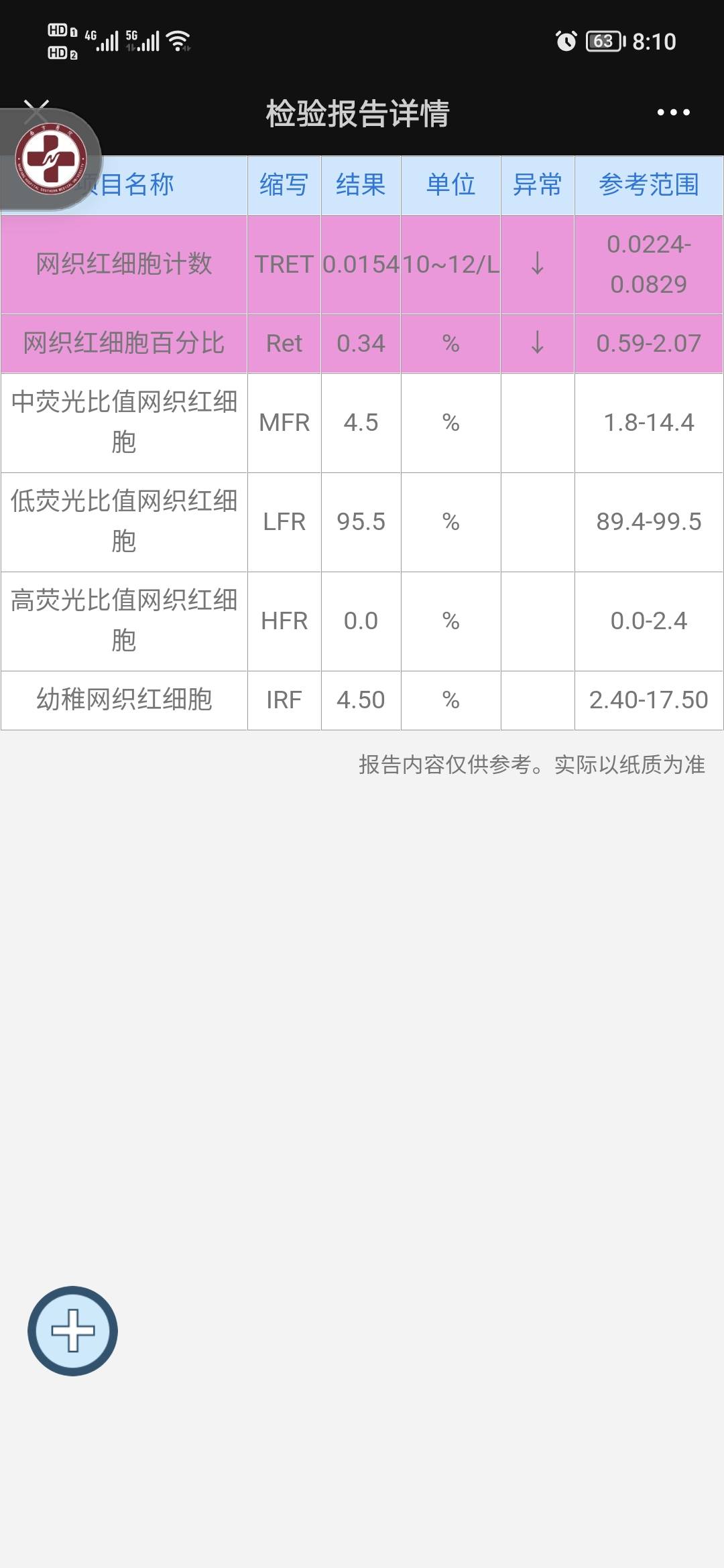Close the report with the X button
The image size is (724, 1568).
(x=37, y=109)
